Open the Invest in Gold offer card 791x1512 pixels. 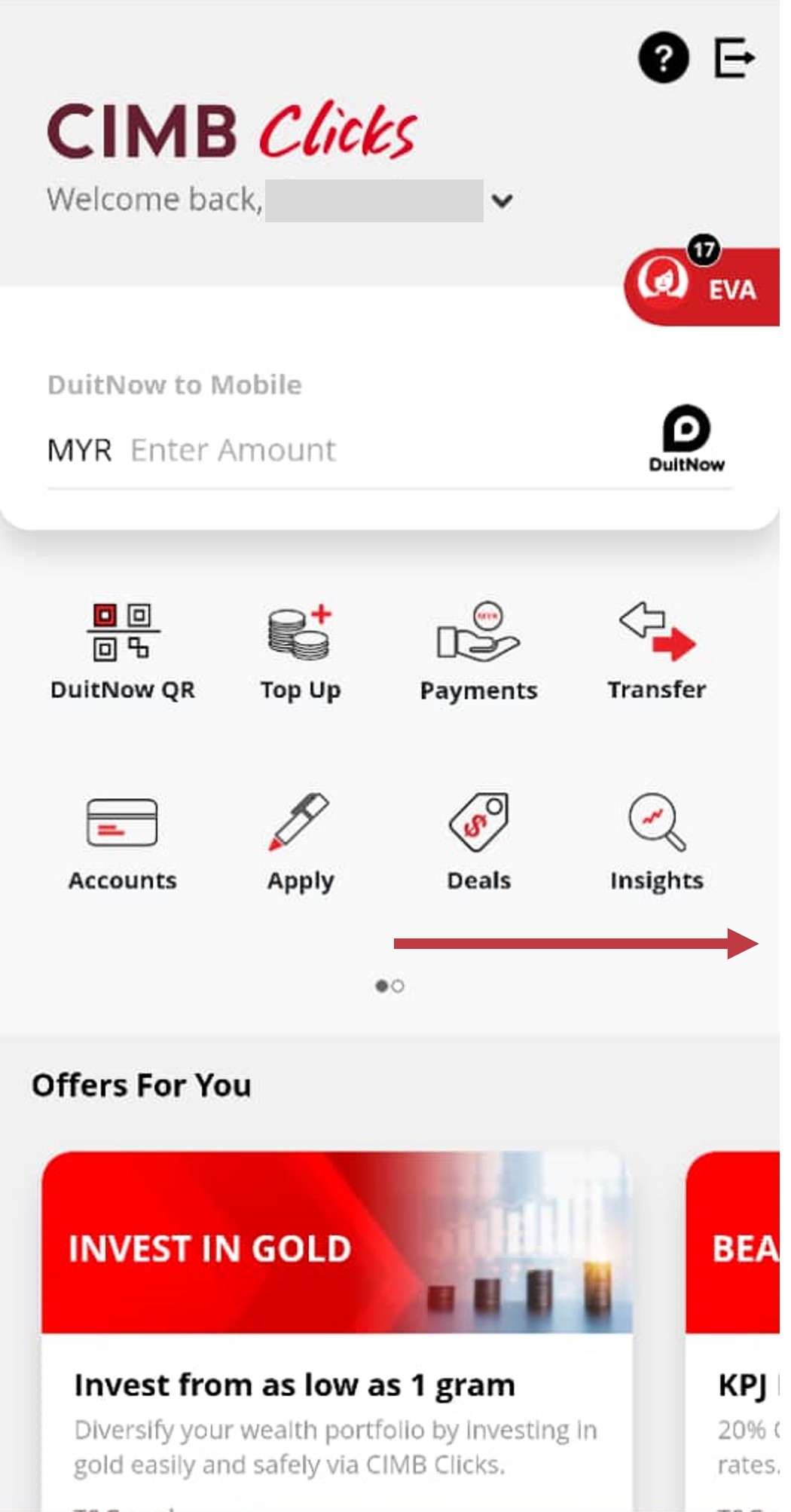pos(337,1327)
